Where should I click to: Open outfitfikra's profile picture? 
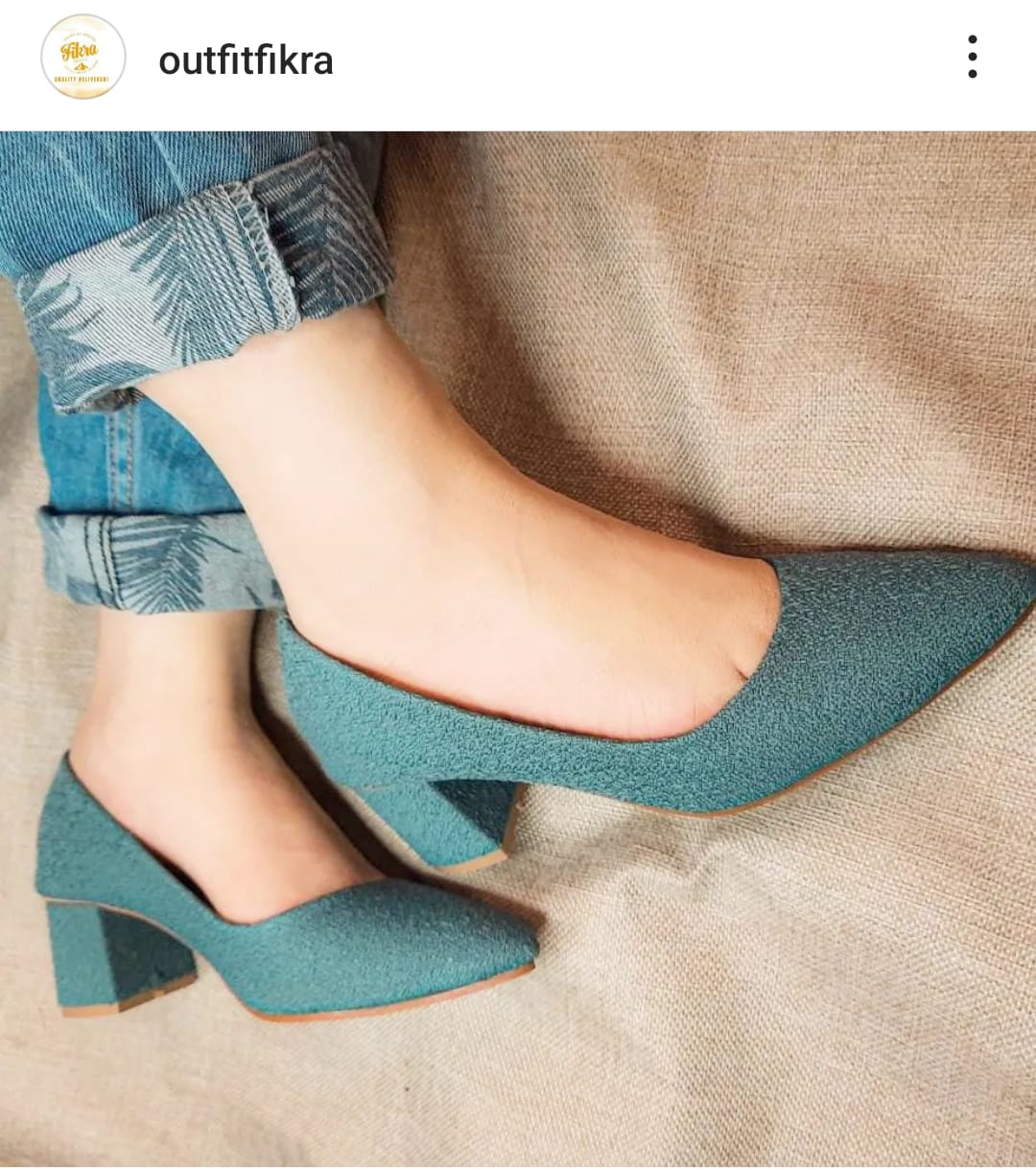coord(83,58)
